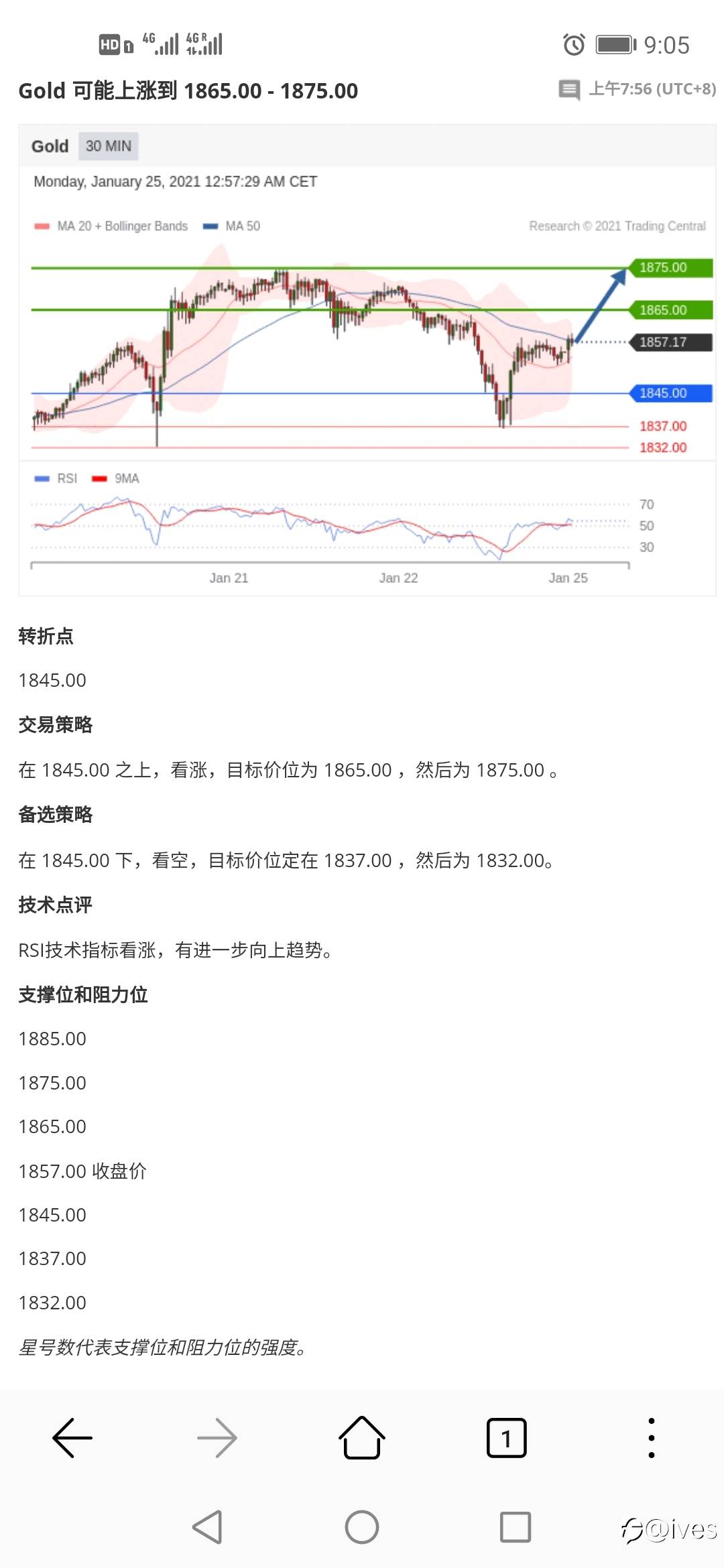
Task: Tap the comment icon beside the timestamp
Action: 569,89
